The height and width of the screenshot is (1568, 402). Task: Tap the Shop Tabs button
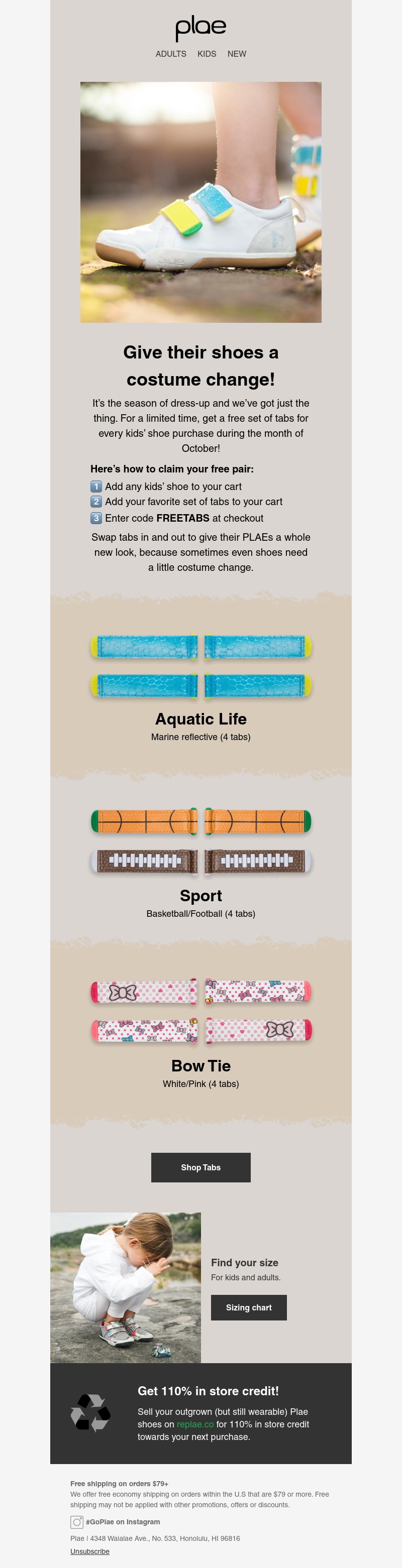pos(200,1167)
